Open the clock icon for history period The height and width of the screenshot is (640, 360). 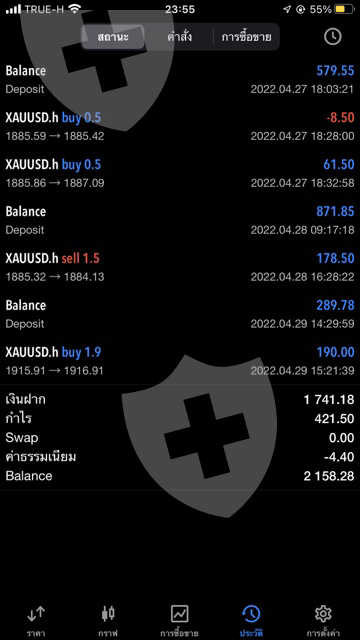coord(332,37)
